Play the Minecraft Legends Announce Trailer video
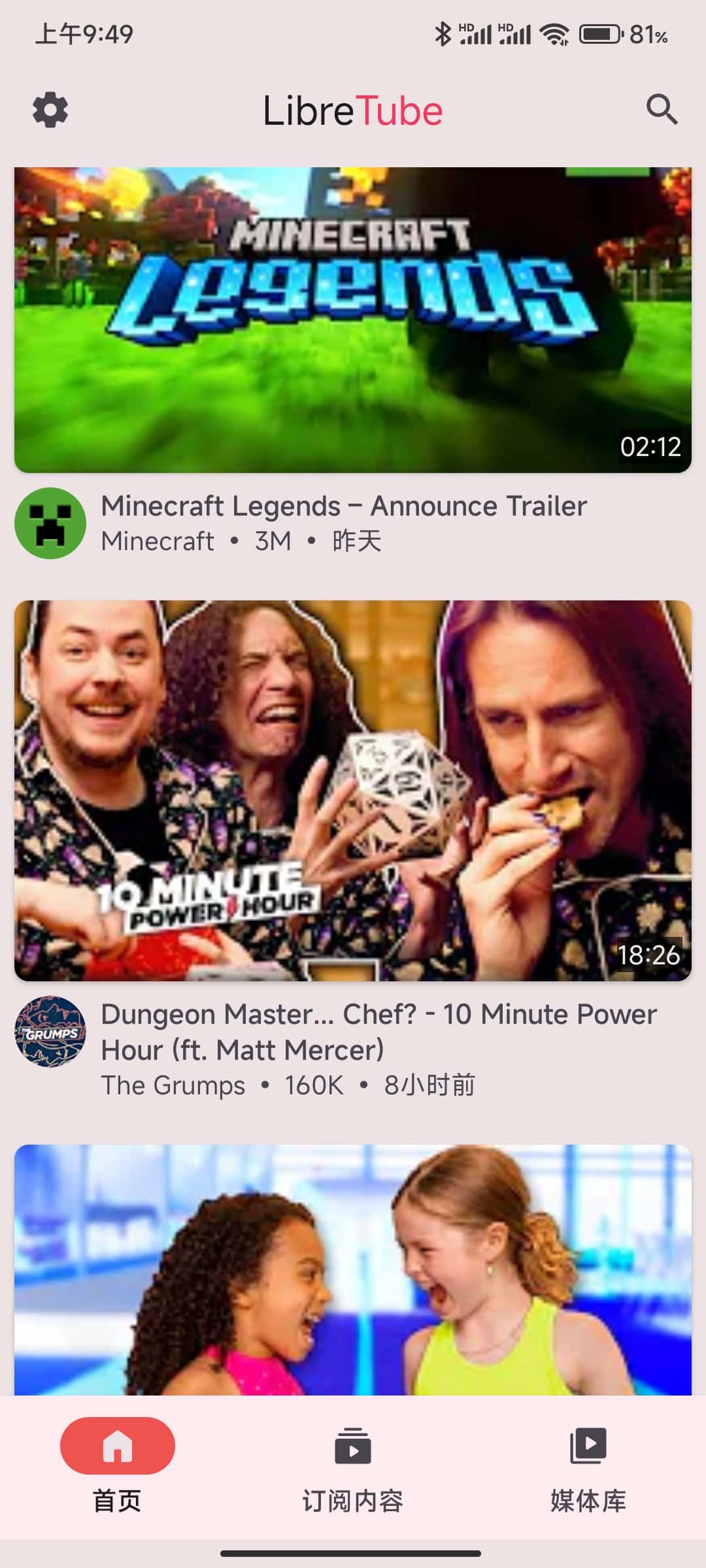706x1568 pixels. pyautogui.click(x=353, y=320)
